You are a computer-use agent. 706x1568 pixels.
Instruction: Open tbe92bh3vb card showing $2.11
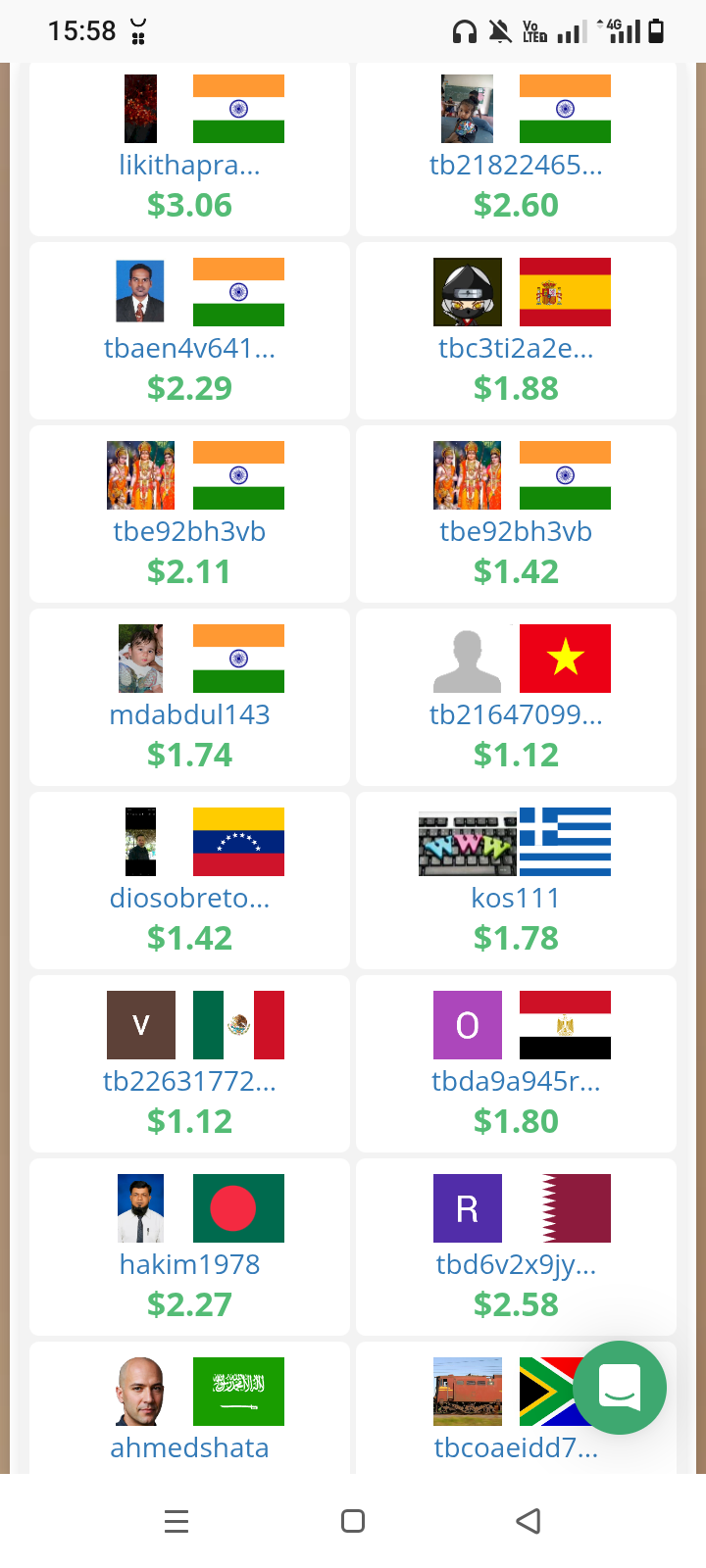189,531
